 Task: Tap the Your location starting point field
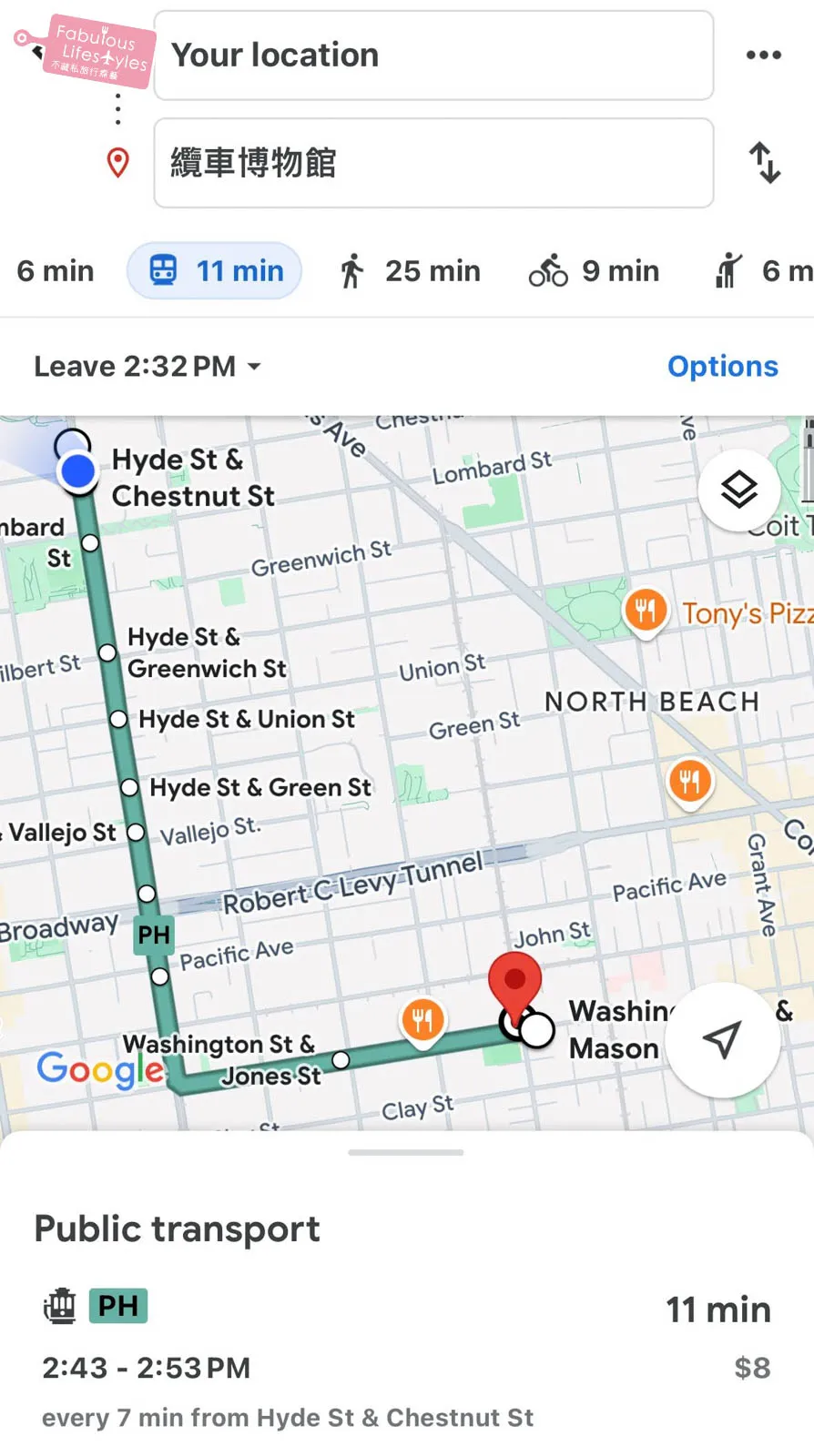[x=432, y=56]
